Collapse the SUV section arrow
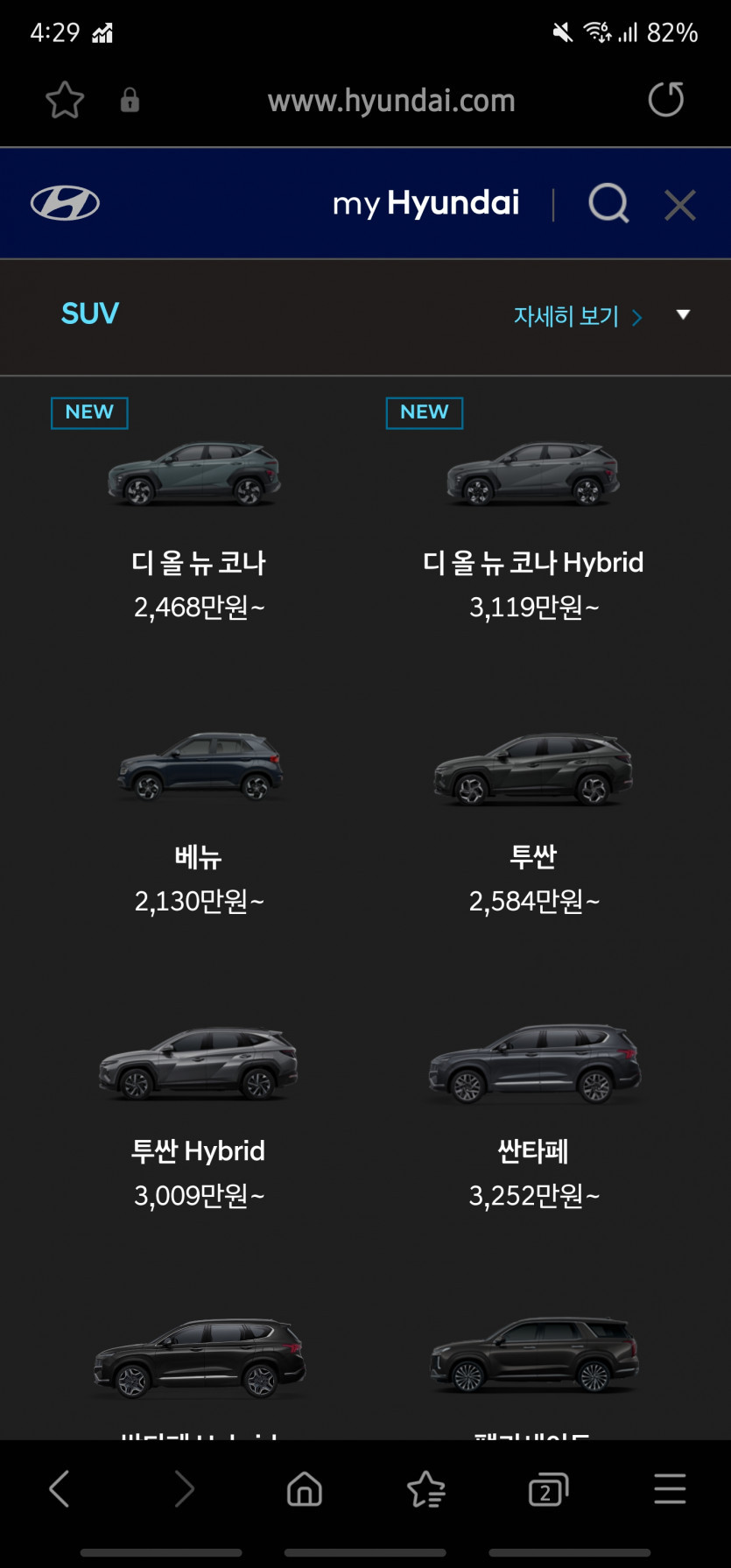Image resolution: width=731 pixels, height=1568 pixels. pos(683,315)
